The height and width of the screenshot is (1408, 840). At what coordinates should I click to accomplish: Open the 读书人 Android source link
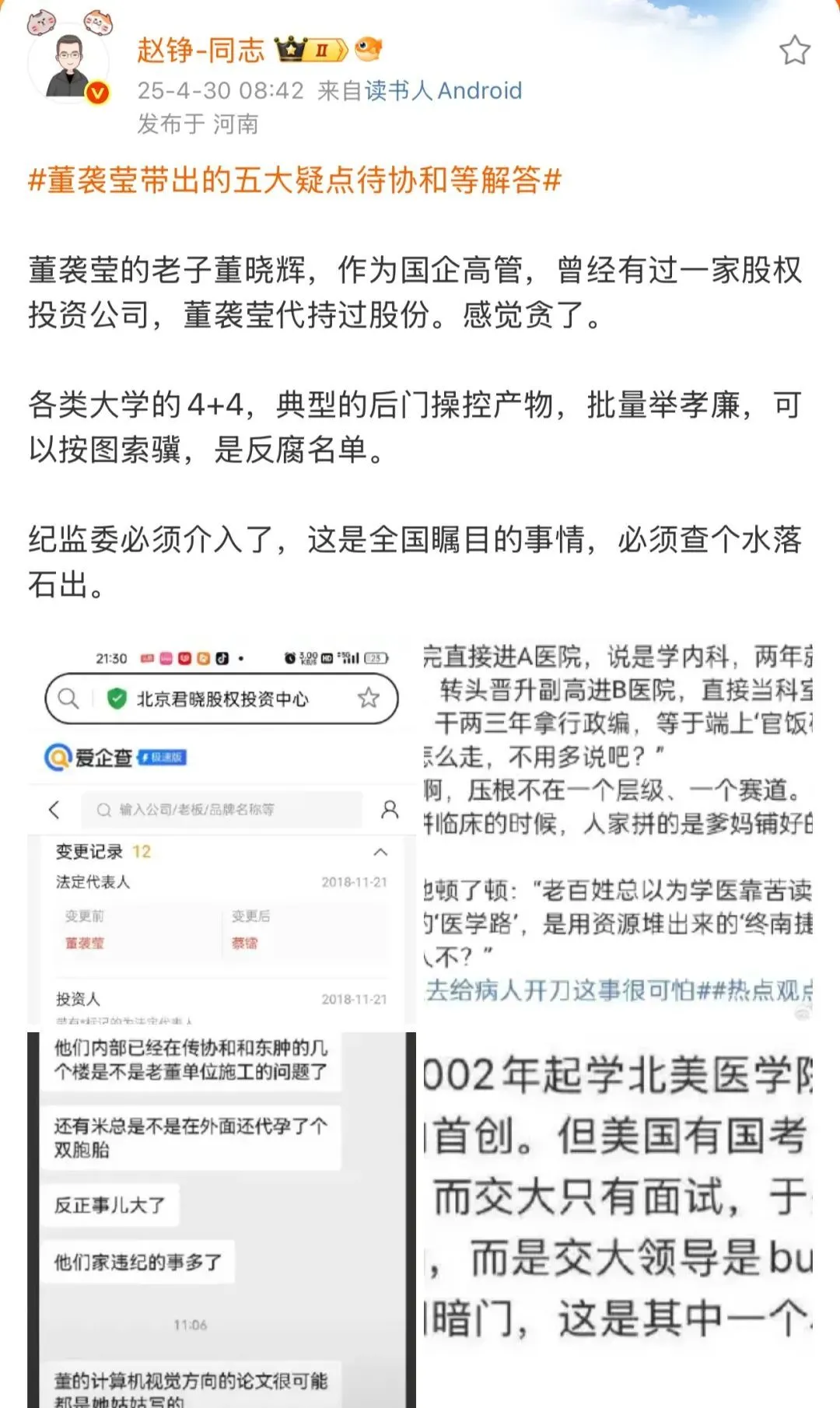pyautogui.click(x=443, y=91)
